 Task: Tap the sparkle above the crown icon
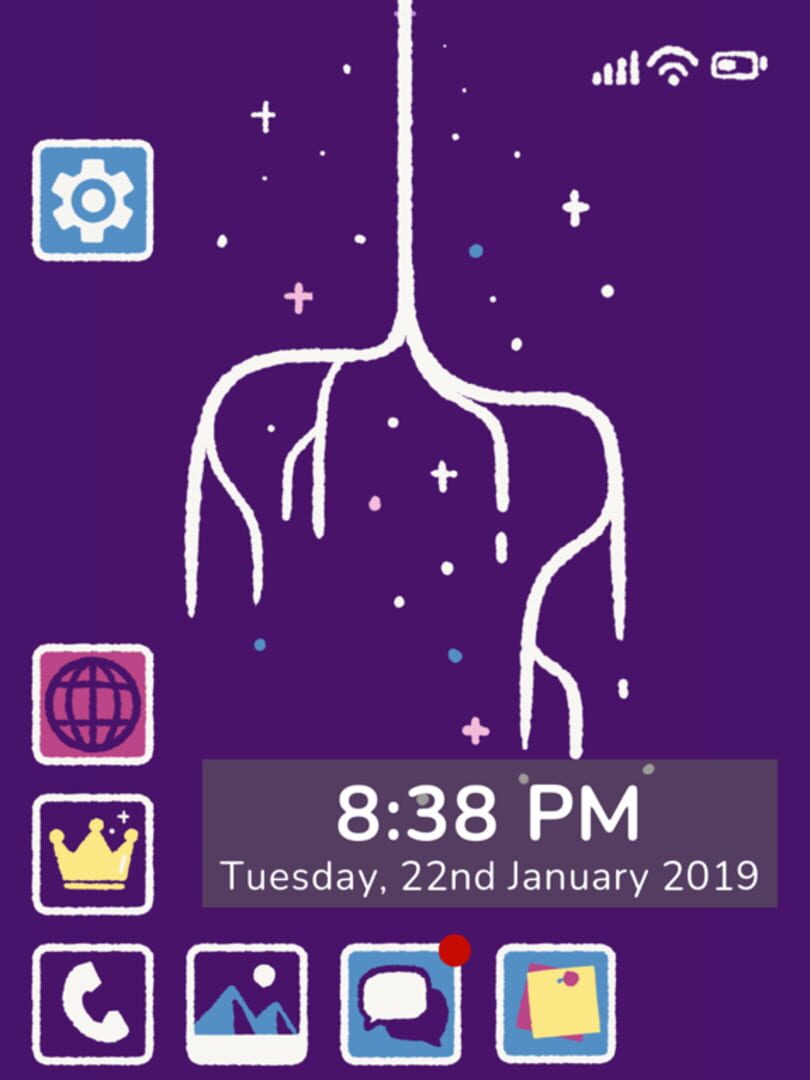tap(122, 818)
